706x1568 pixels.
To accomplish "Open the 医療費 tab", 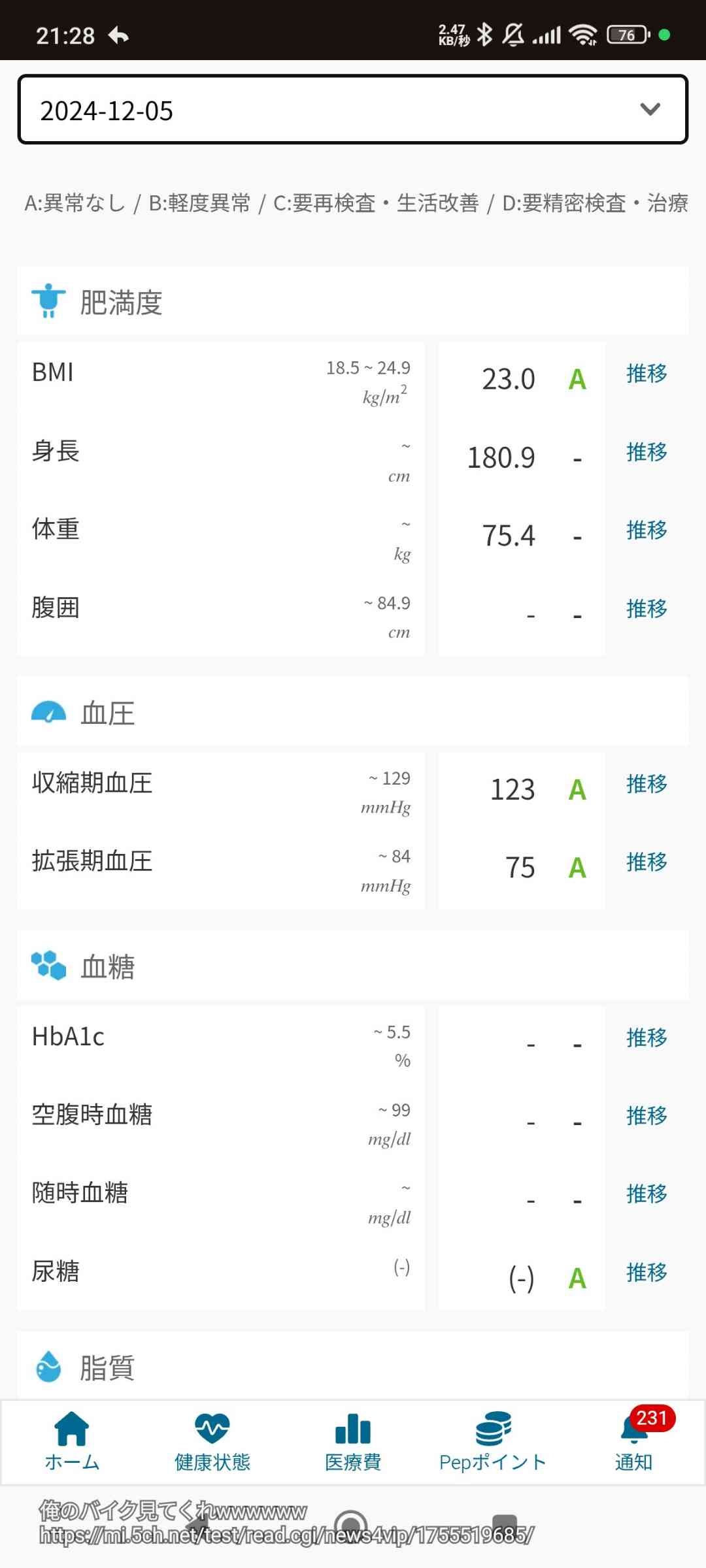I will (x=353, y=1442).
